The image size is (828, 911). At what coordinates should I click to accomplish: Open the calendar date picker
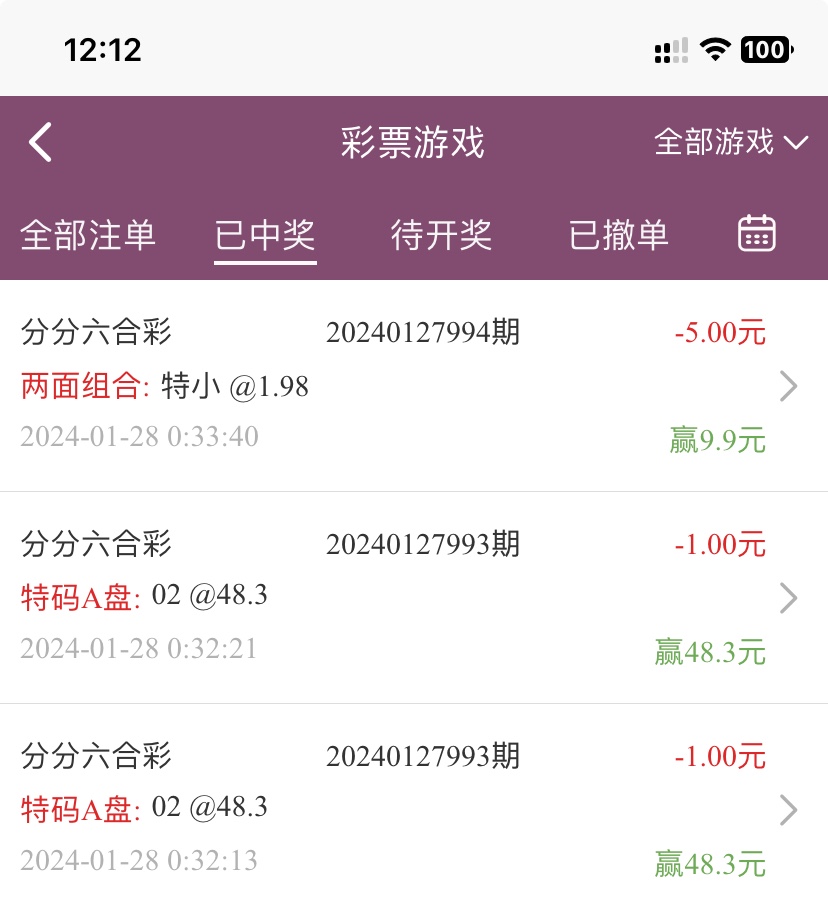[x=757, y=234]
